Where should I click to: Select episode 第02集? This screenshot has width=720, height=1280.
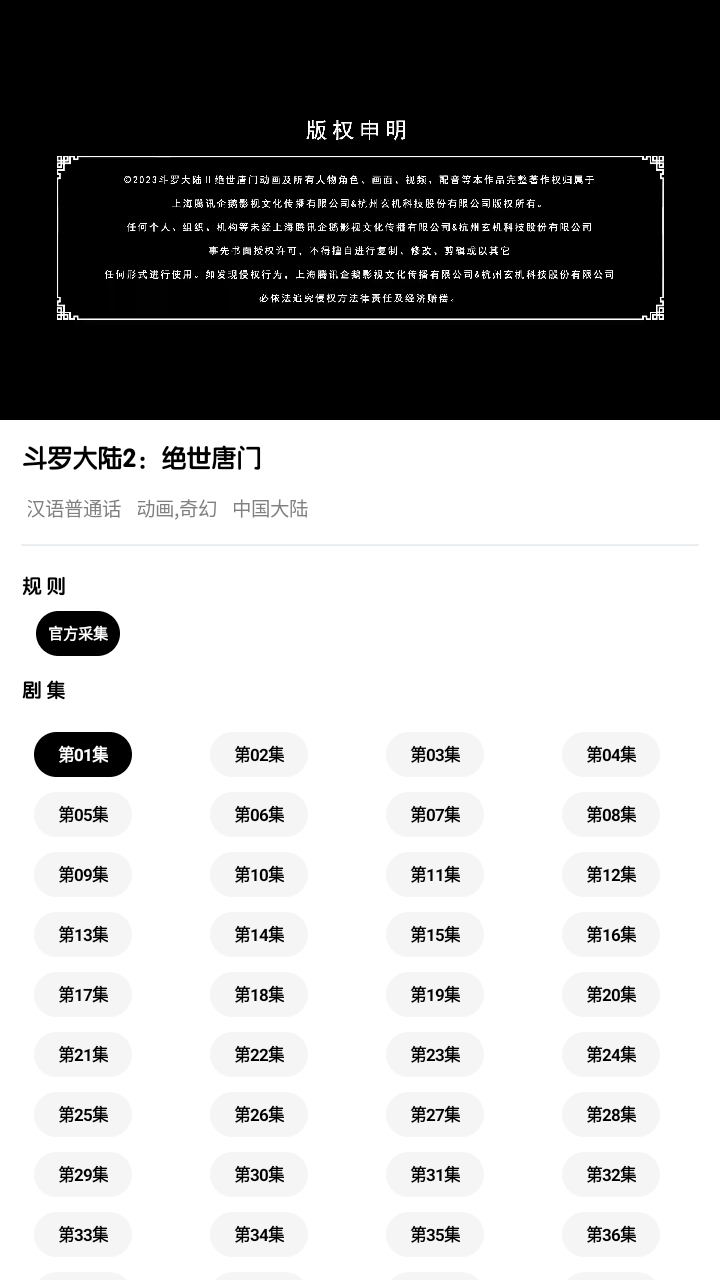(x=259, y=755)
